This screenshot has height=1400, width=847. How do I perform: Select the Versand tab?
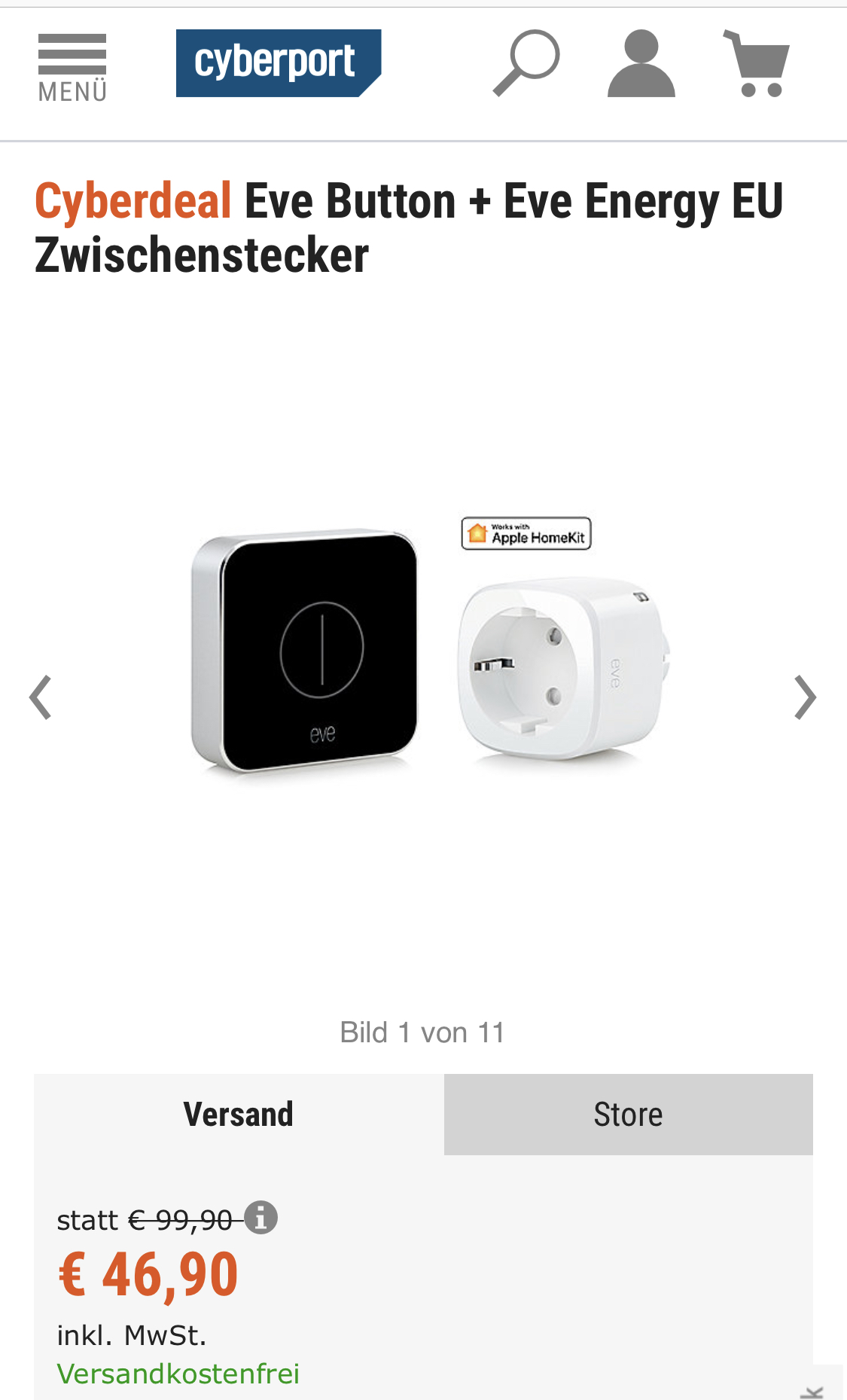pyautogui.click(x=239, y=1115)
